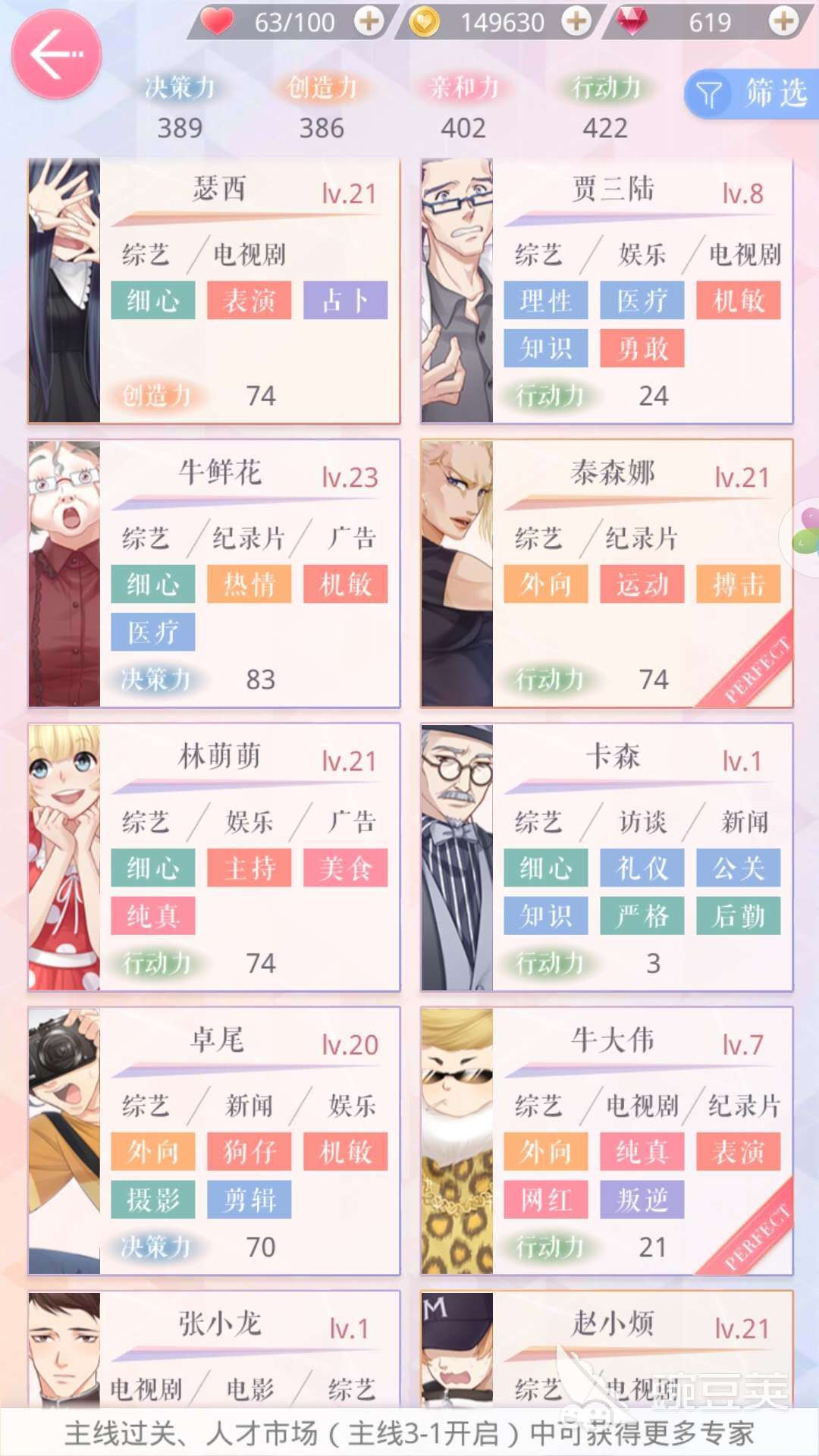The height and width of the screenshot is (1456, 819).
Task: View expert 泰森娜 details
Action: 607,574
